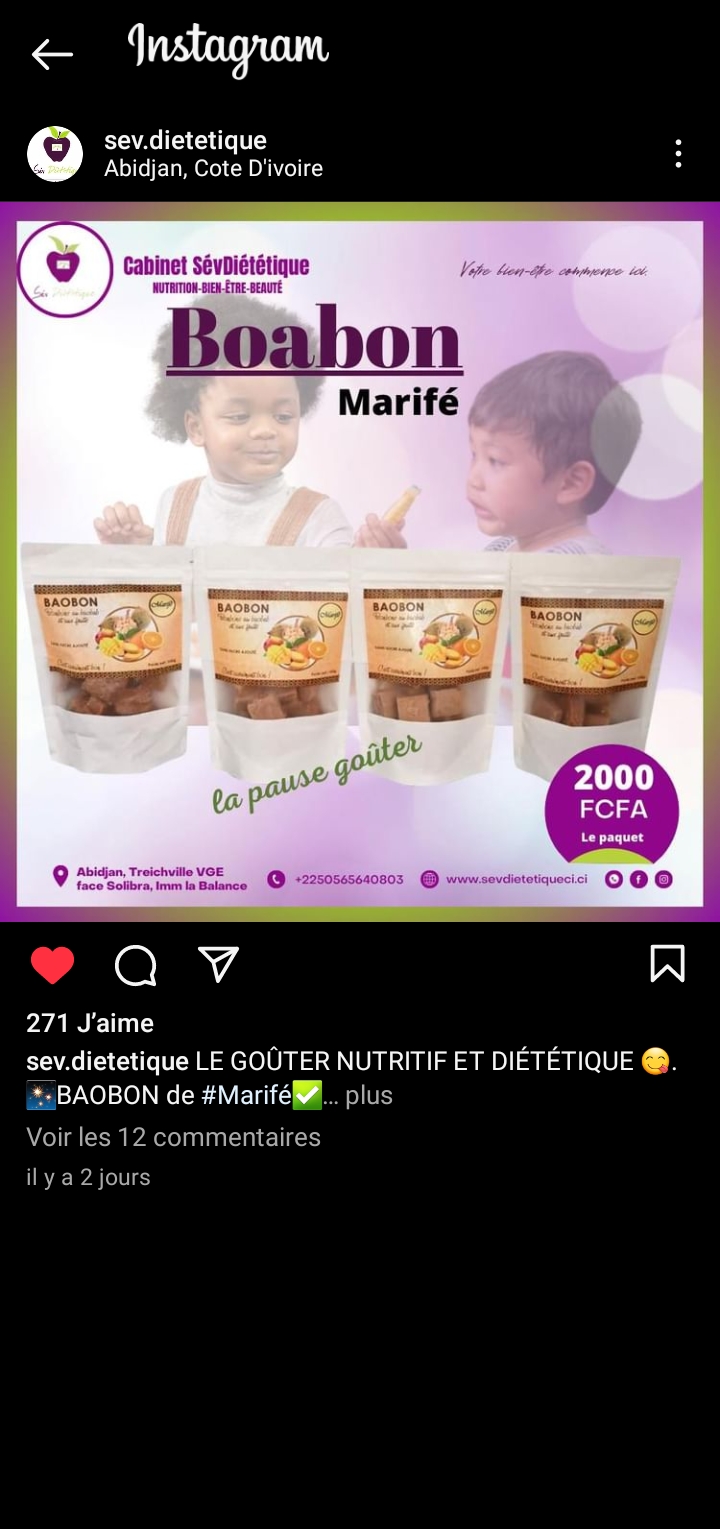Viewport: 720px width, 1529px height.
Task: Open the post's three-dot options menu
Action: (678, 154)
